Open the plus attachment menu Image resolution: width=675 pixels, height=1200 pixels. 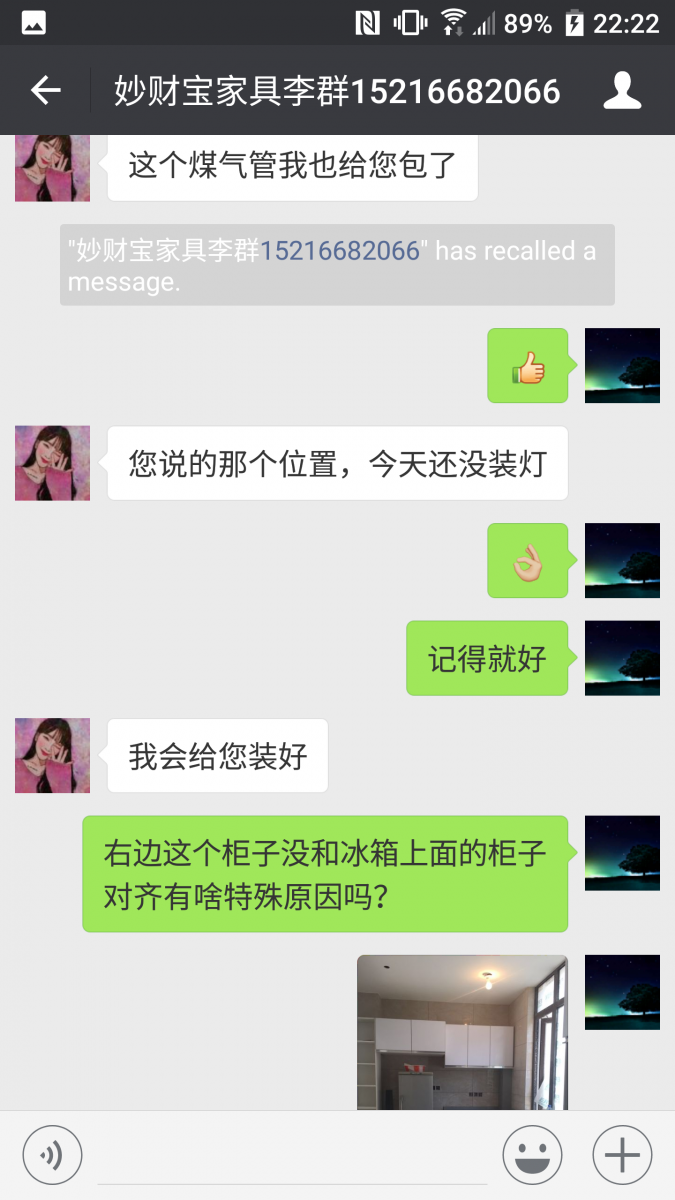622,1155
